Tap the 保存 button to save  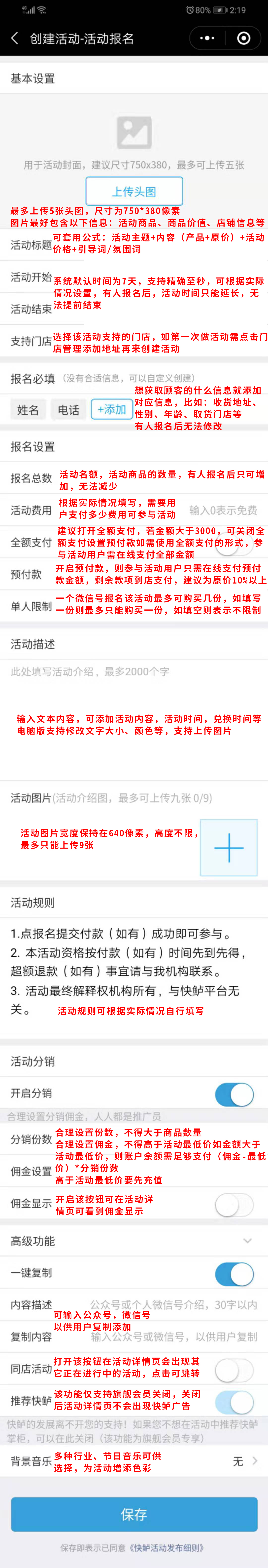[134, 1514]
